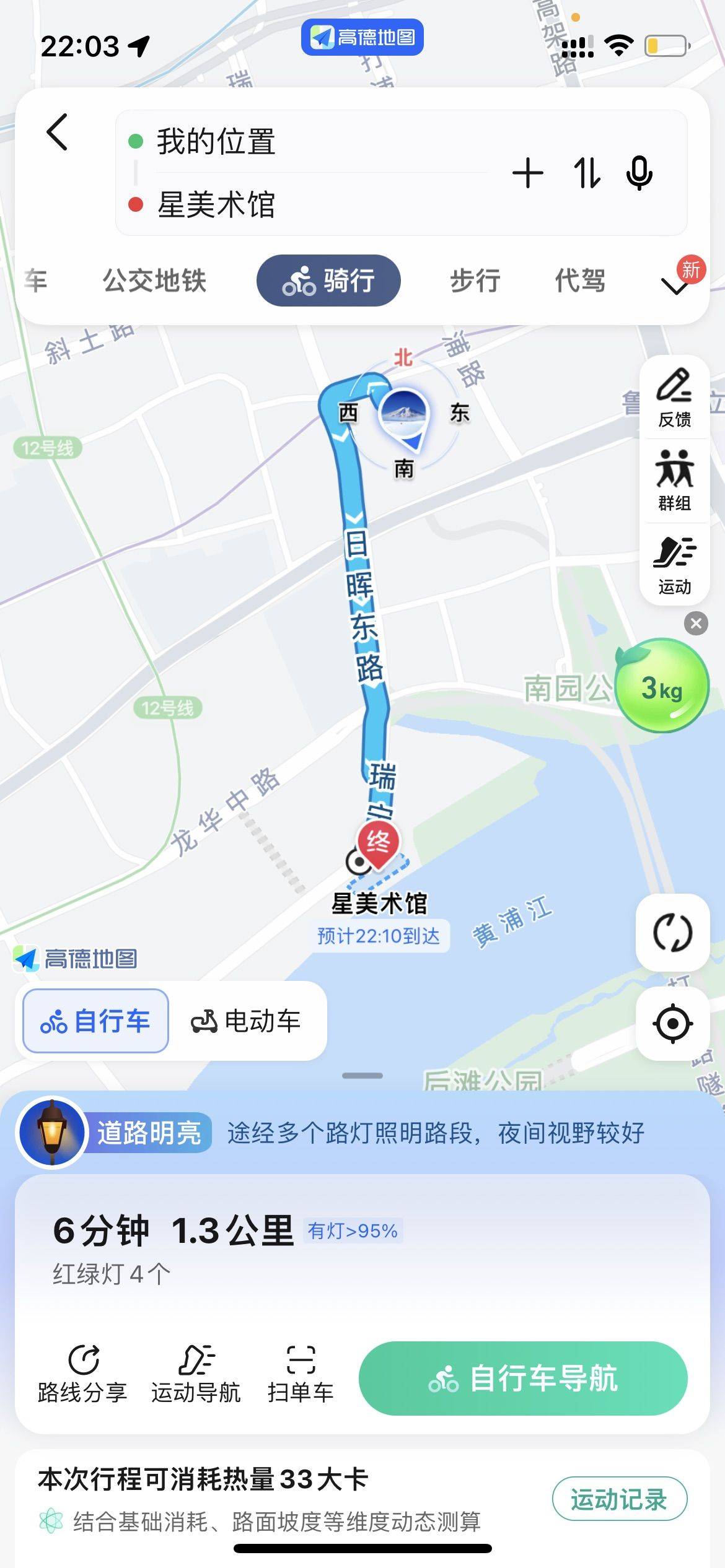Viewport: 725px width, 1568px height.
Task: Recenter the map on my location
Action: click(672, 1024)
